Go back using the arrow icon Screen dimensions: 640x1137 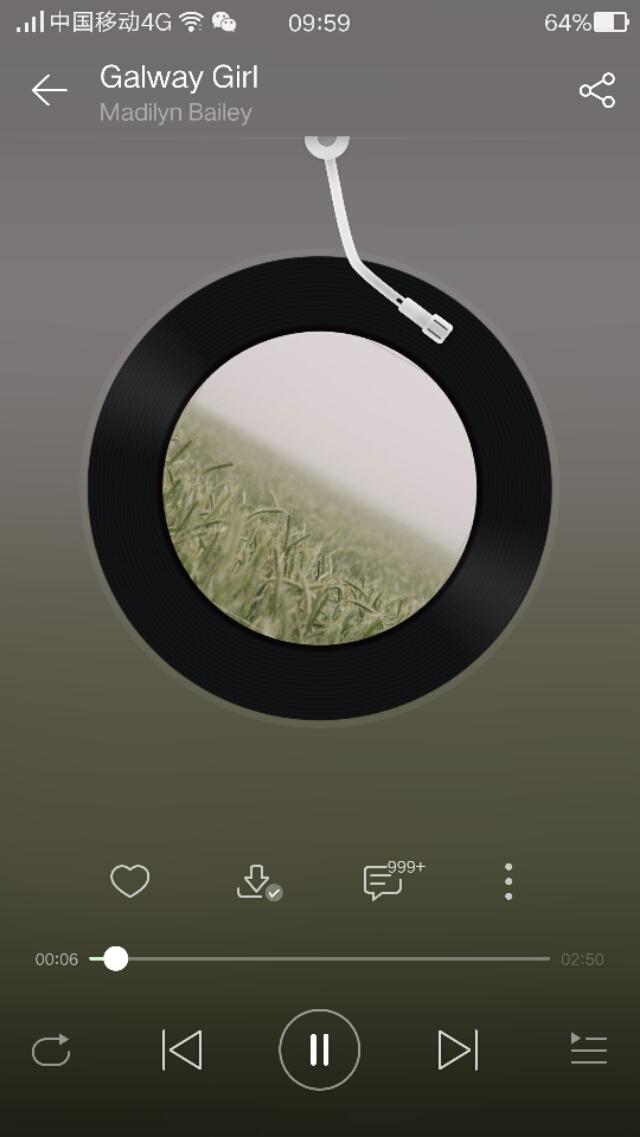[x=48, y=91]
